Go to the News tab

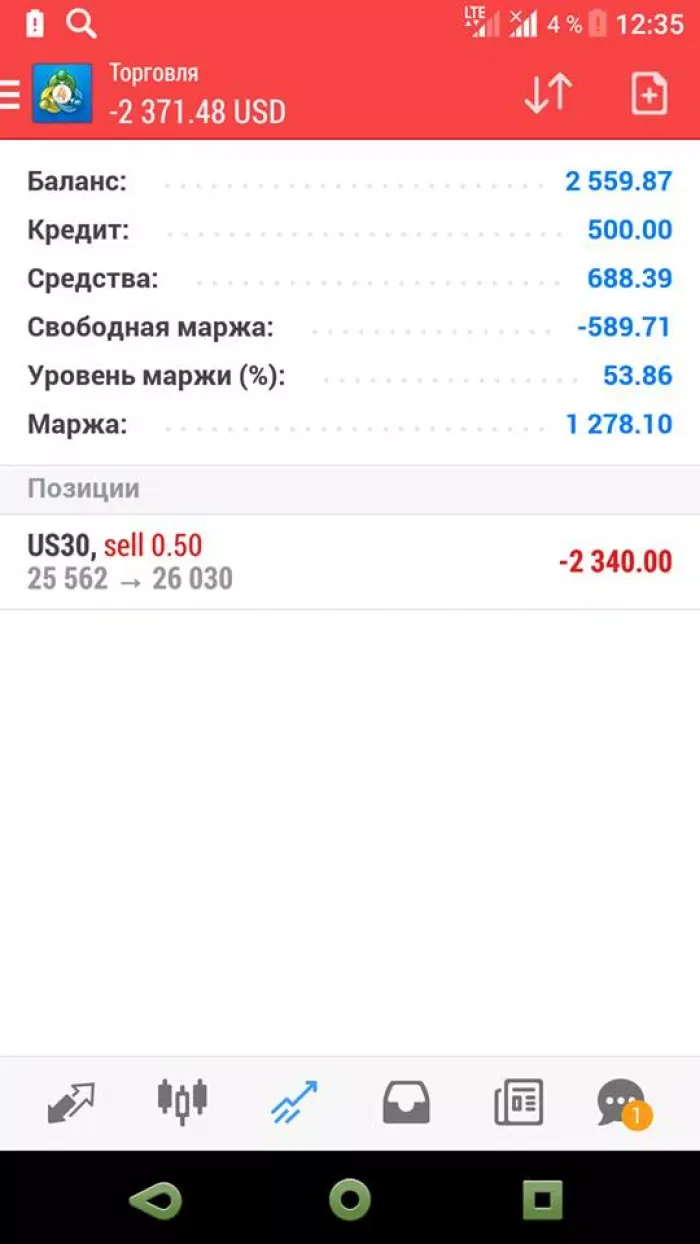coord(518,1102)
